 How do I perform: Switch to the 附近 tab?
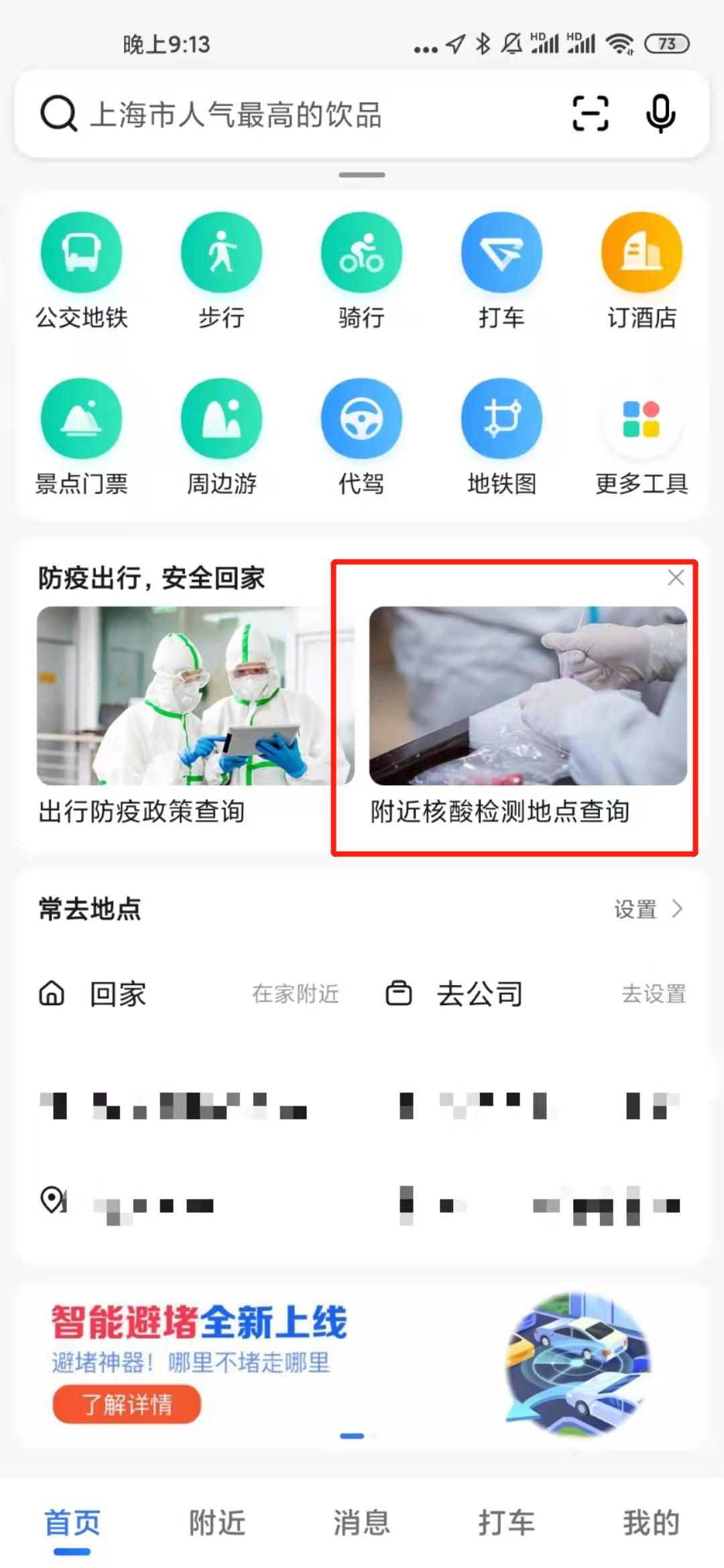click(217, 1522)
